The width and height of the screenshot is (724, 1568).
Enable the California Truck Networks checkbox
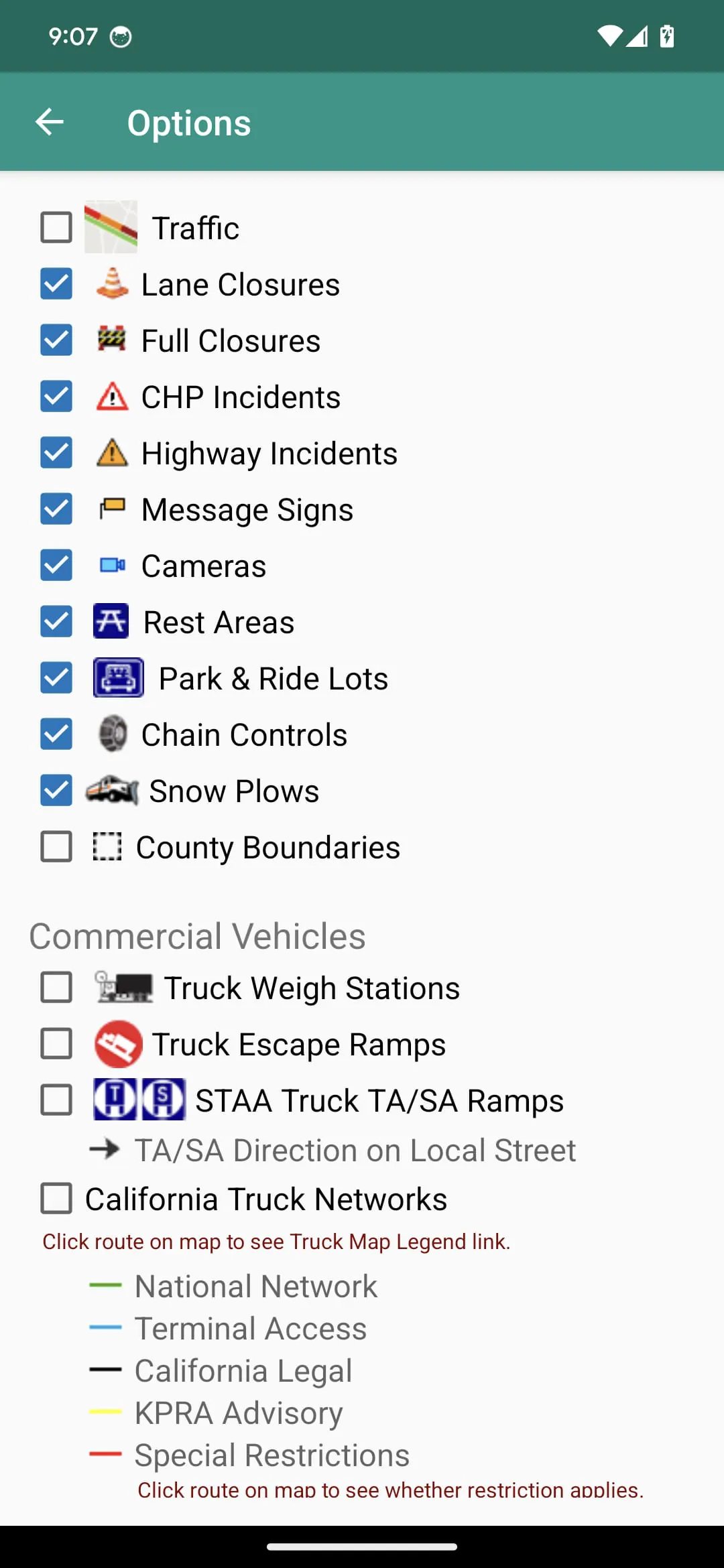[x=56, y=1199]
